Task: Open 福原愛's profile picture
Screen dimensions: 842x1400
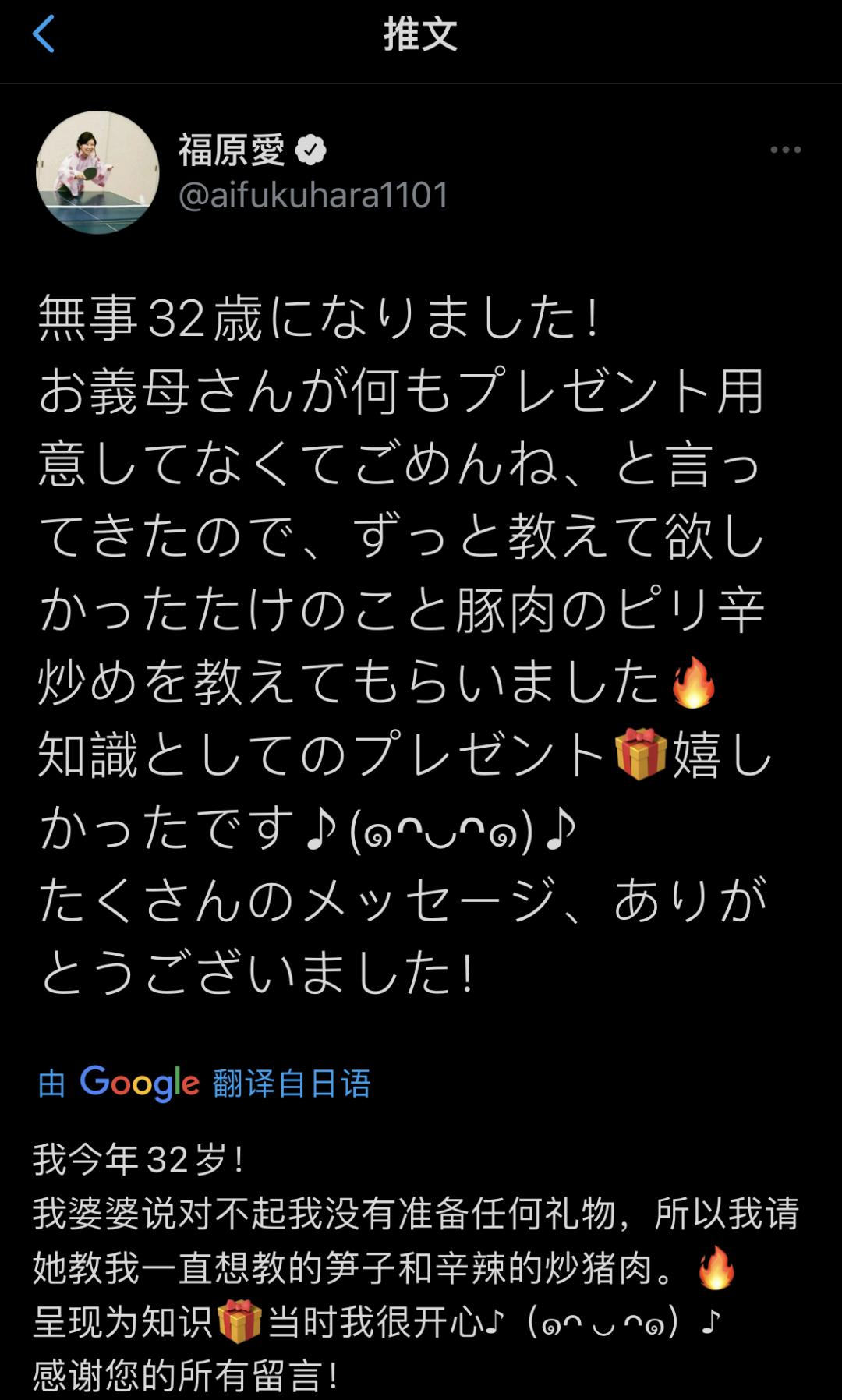Action: [97, 172]
